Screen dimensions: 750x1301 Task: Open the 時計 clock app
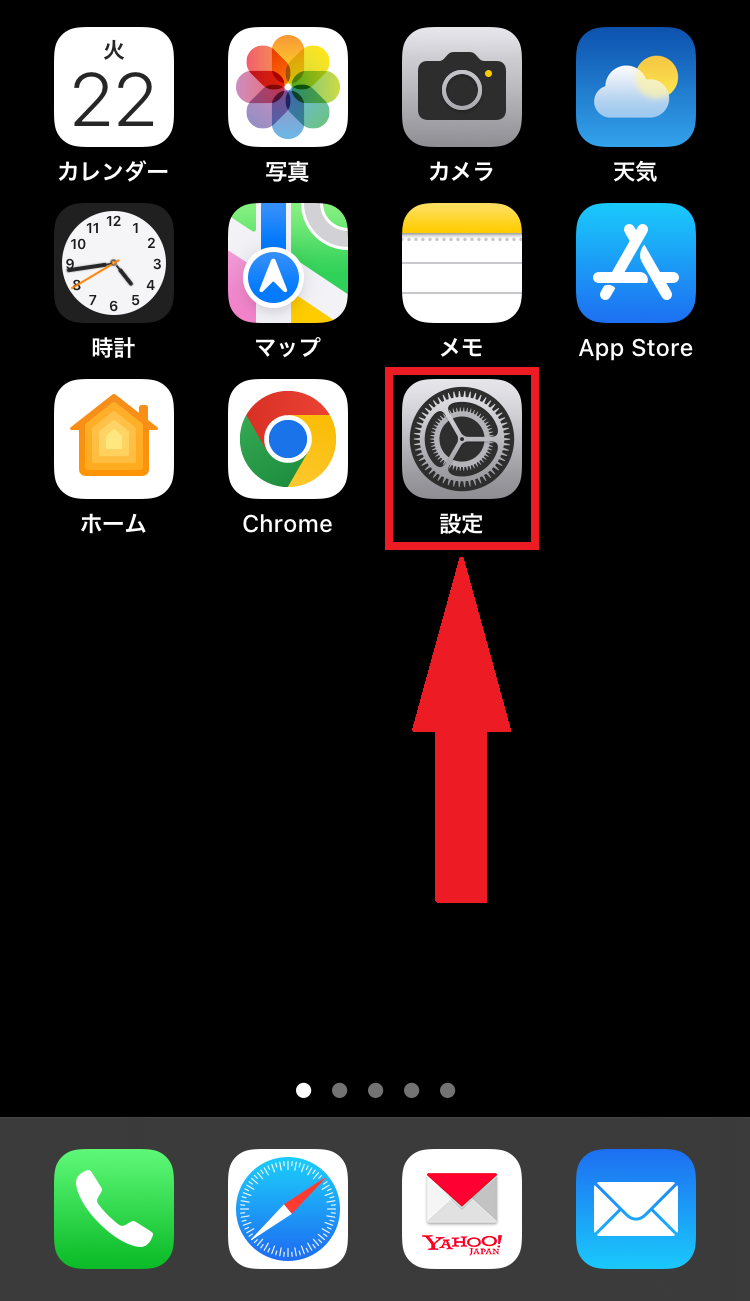click(114, 263)
